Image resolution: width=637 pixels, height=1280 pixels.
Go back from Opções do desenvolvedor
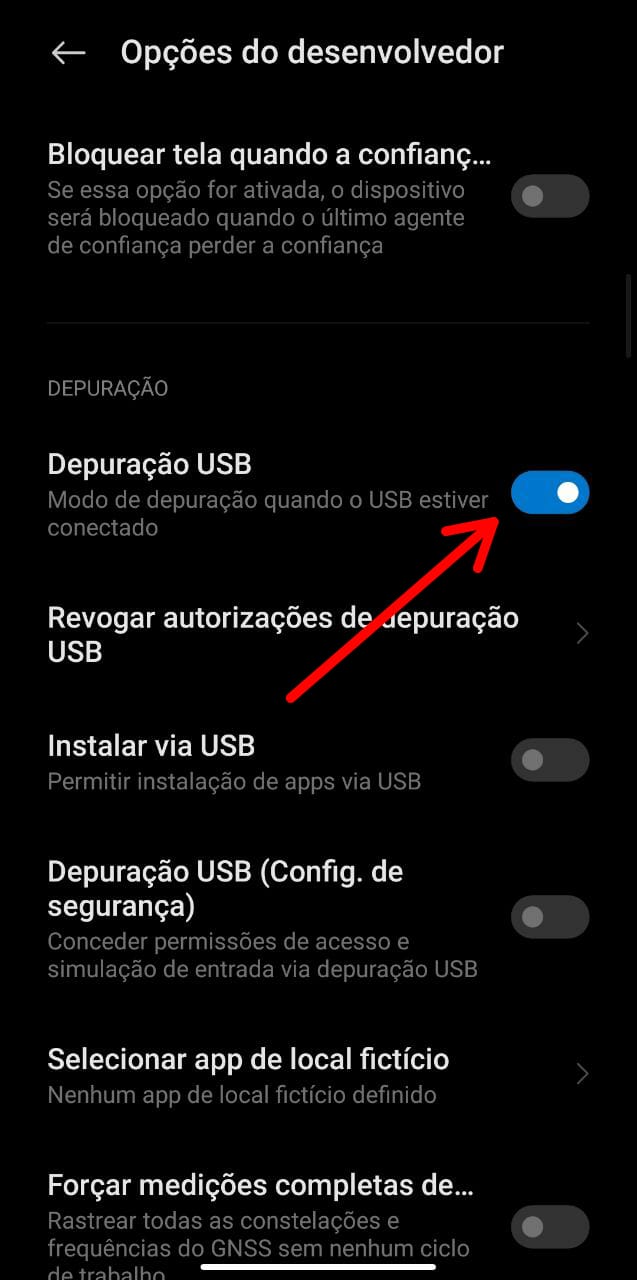coord(68,53)
